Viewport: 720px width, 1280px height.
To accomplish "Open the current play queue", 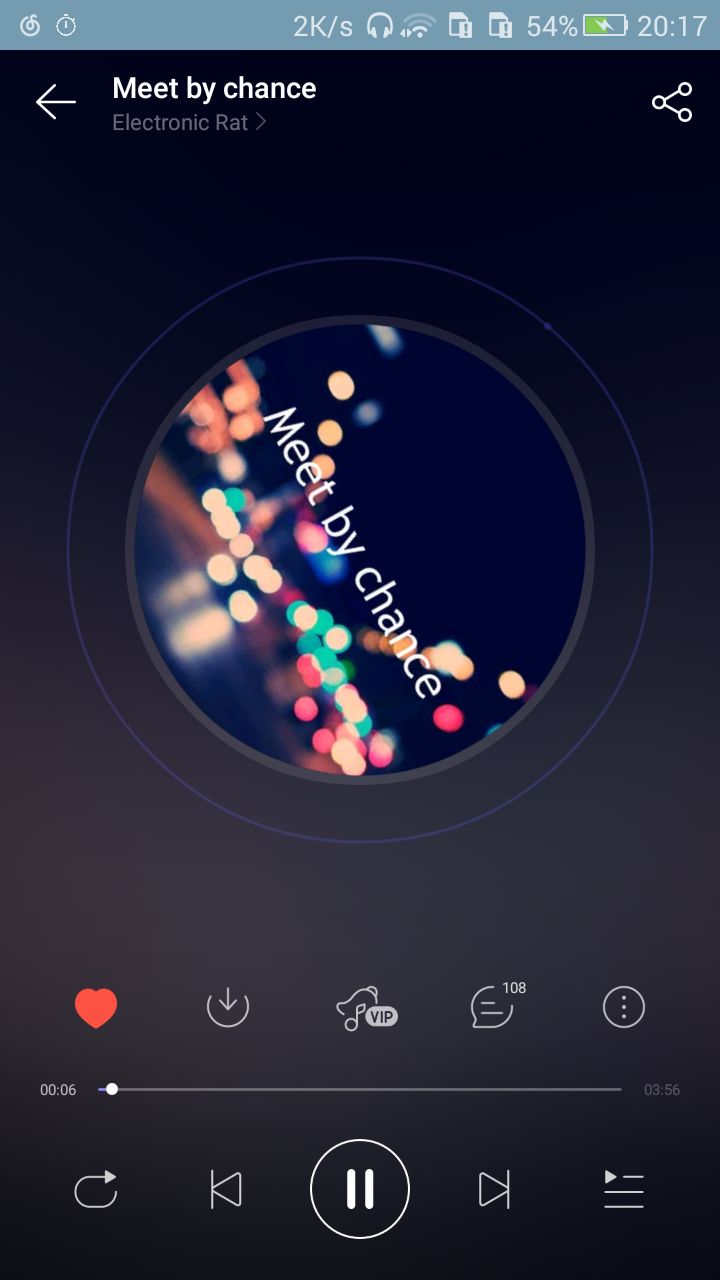I will point(623,1189).
